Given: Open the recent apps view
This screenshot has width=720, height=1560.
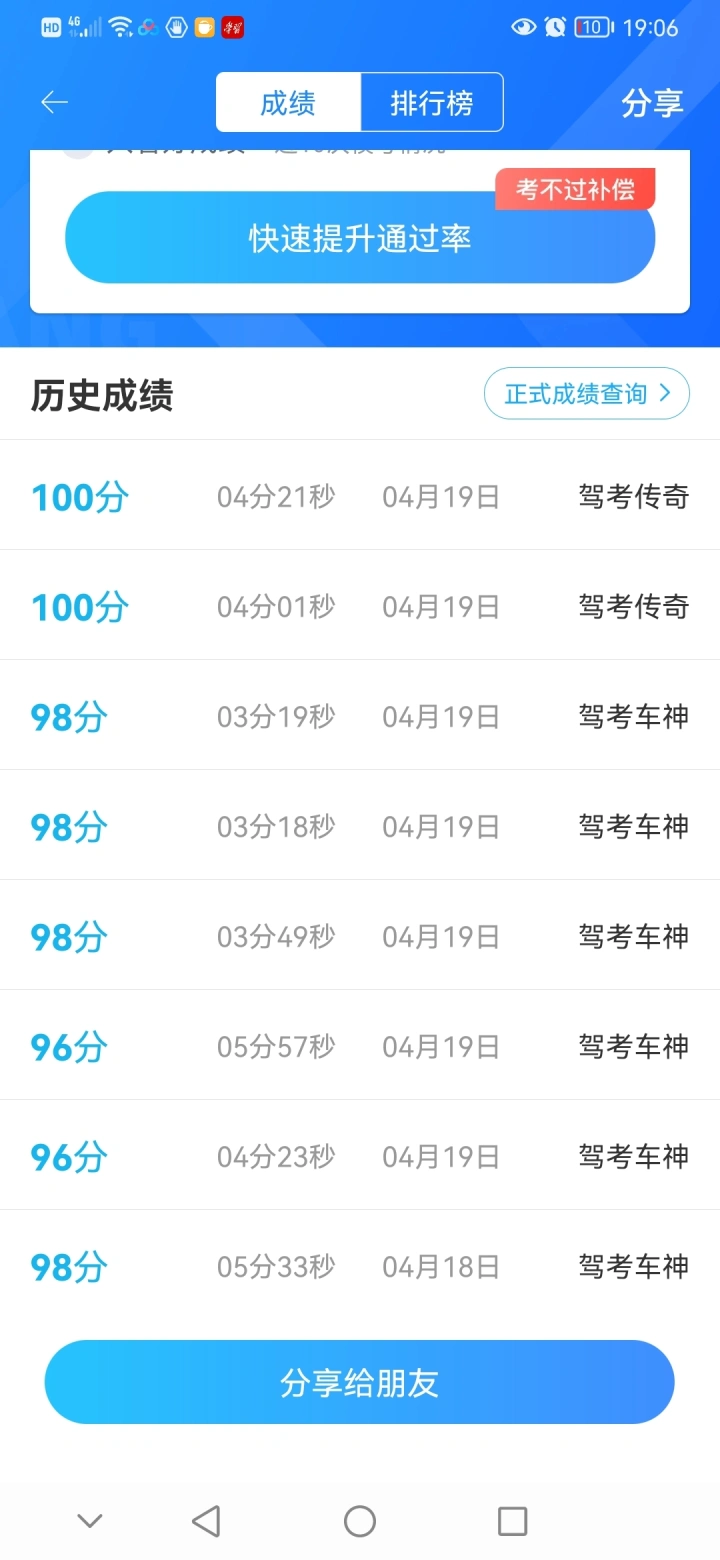Looking at the screenshot, I should point(512,1521).
